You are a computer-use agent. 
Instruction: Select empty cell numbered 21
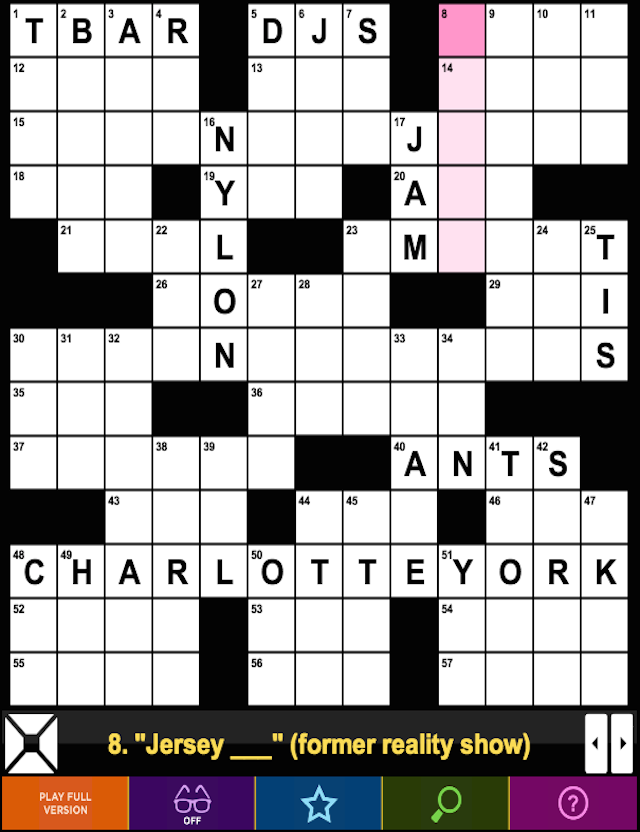tap(82, 247)
